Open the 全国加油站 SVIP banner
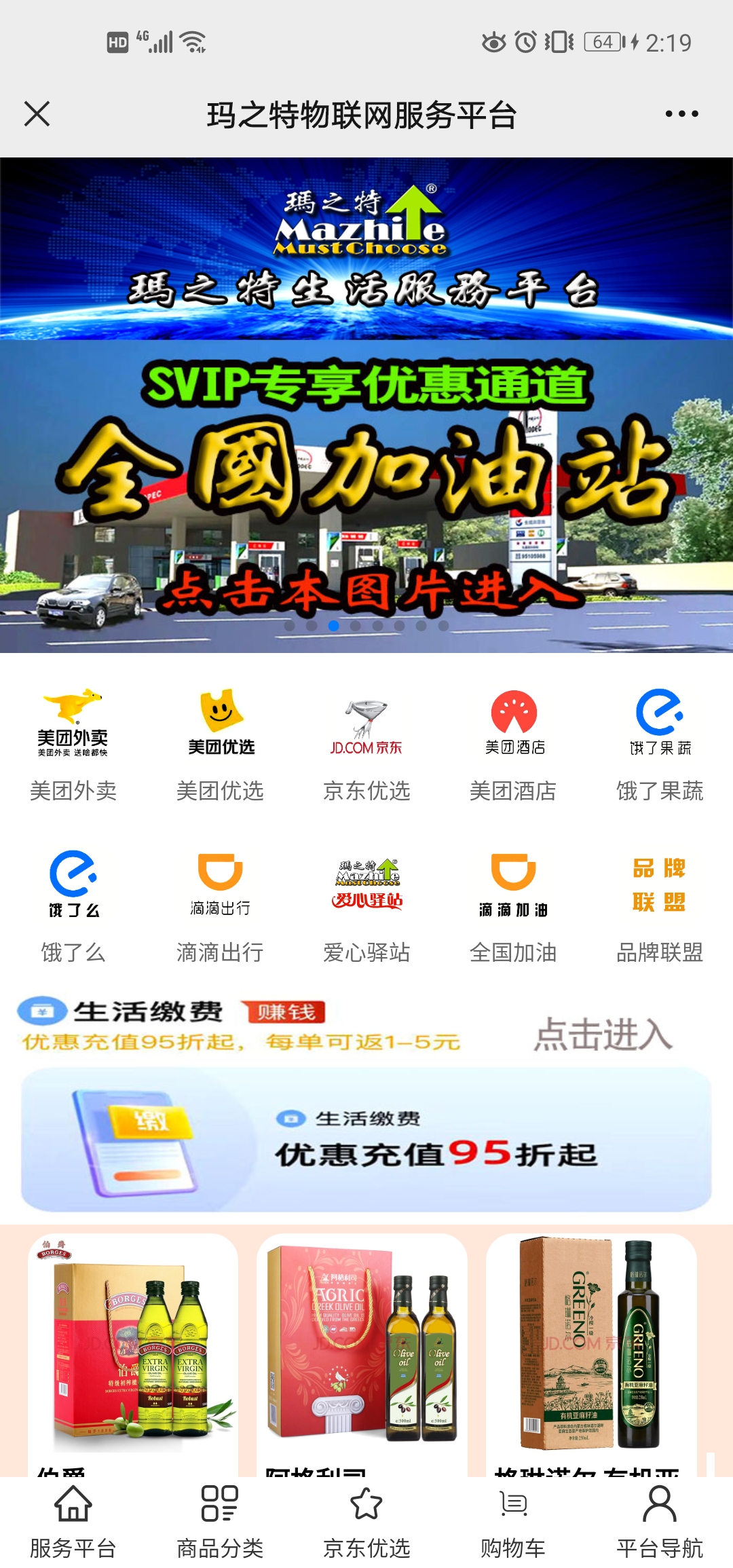Viewport: 733px width, 1568px height. click(366, 496)
